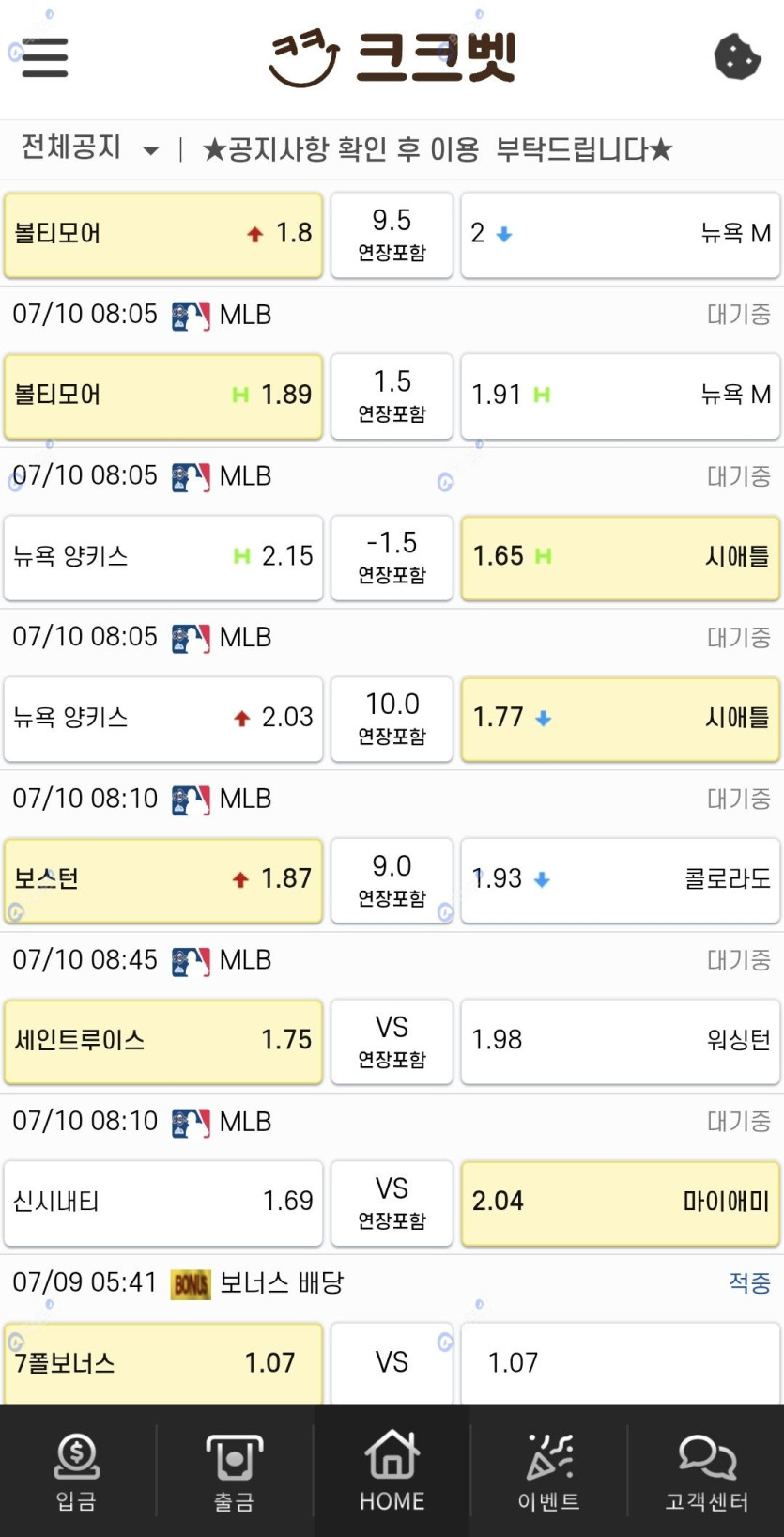Choose 시애틀 at odds 1.65
Screen dimensions: 784x1537
point(620,557)
